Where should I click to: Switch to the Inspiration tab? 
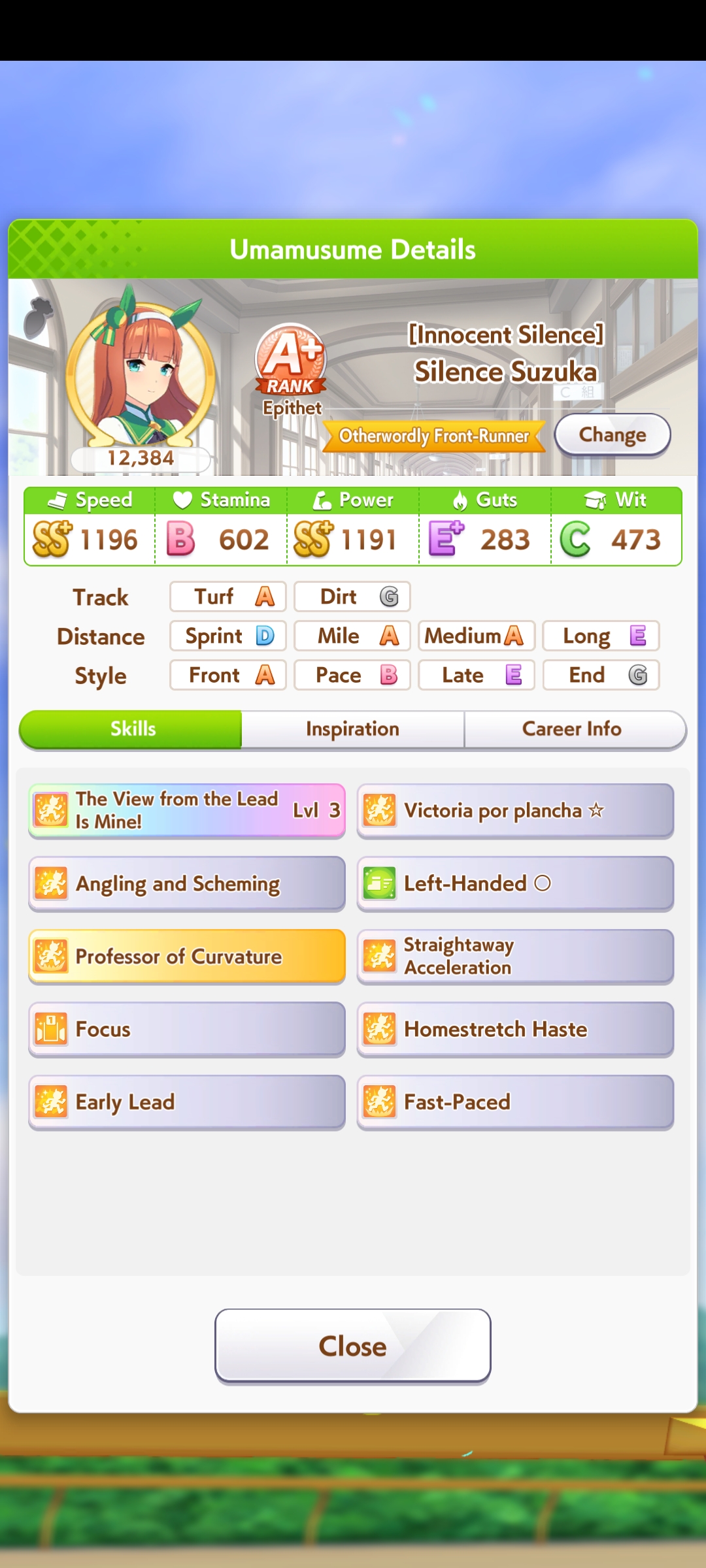(352, 729)
